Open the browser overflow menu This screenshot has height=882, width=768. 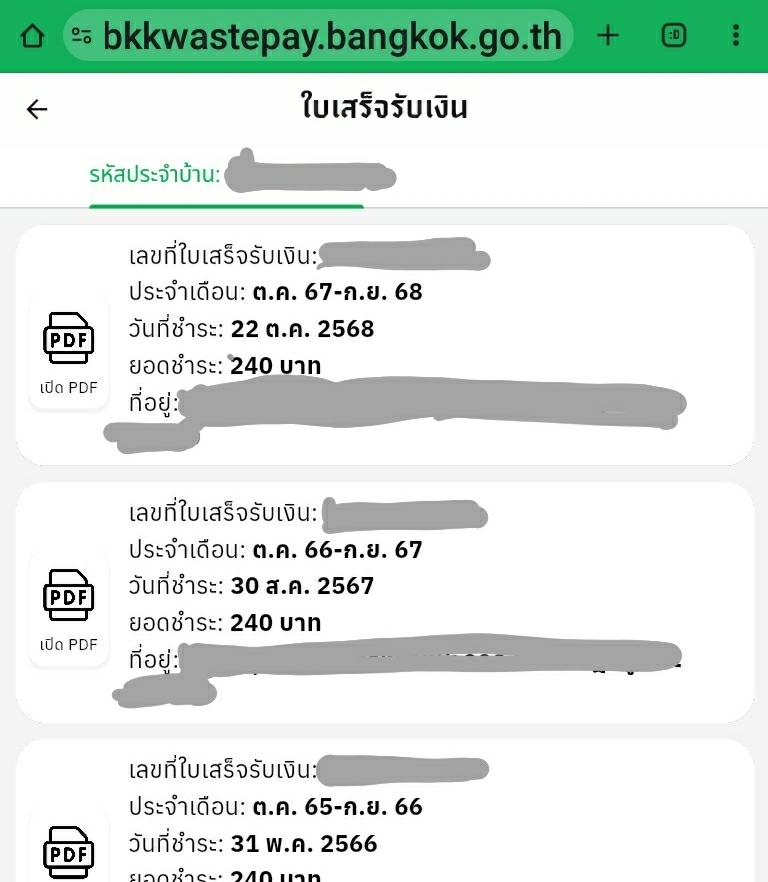tap(736, 36)
